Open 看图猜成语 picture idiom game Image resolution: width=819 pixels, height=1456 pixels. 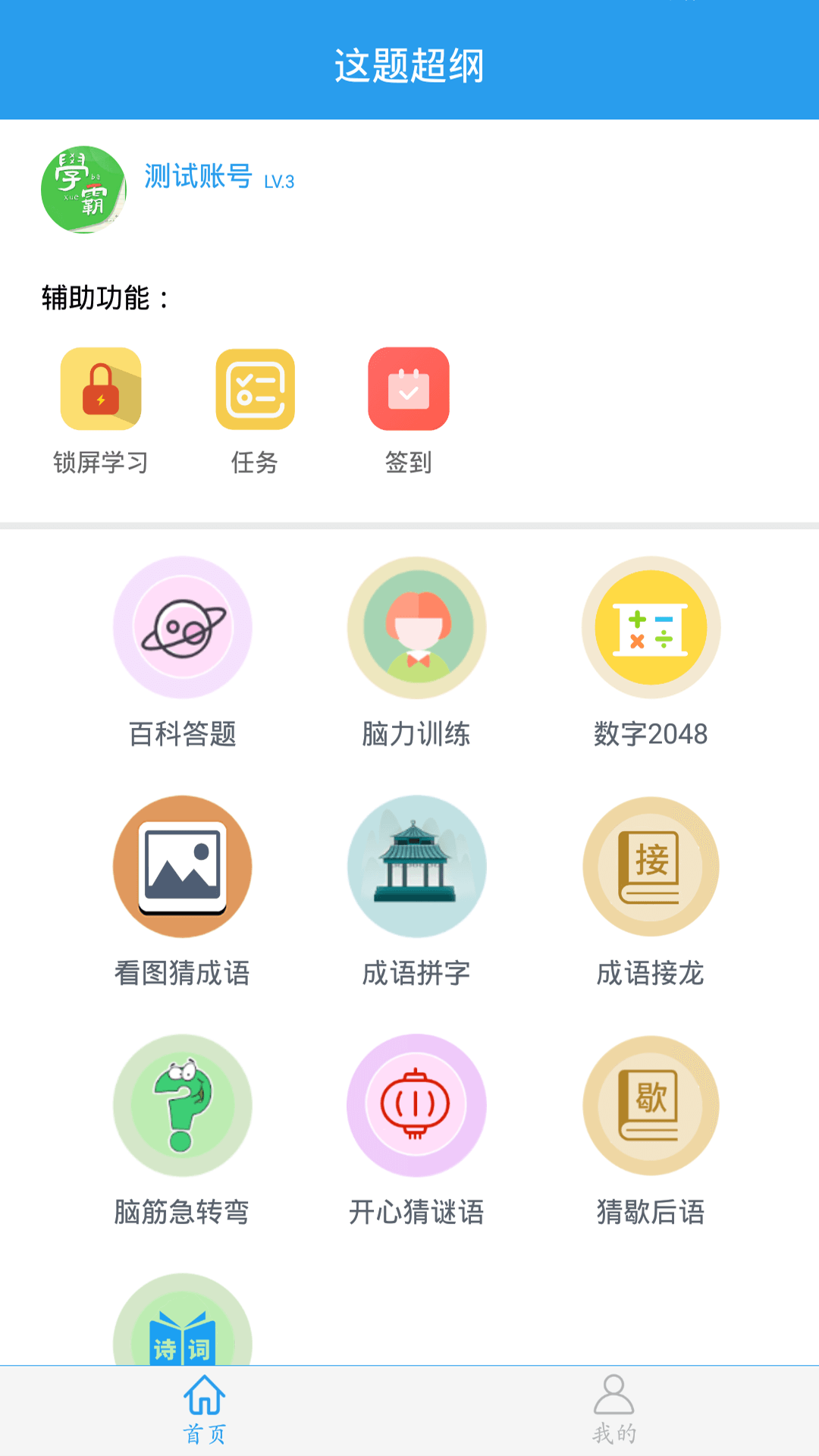click(x=182, y=868)
